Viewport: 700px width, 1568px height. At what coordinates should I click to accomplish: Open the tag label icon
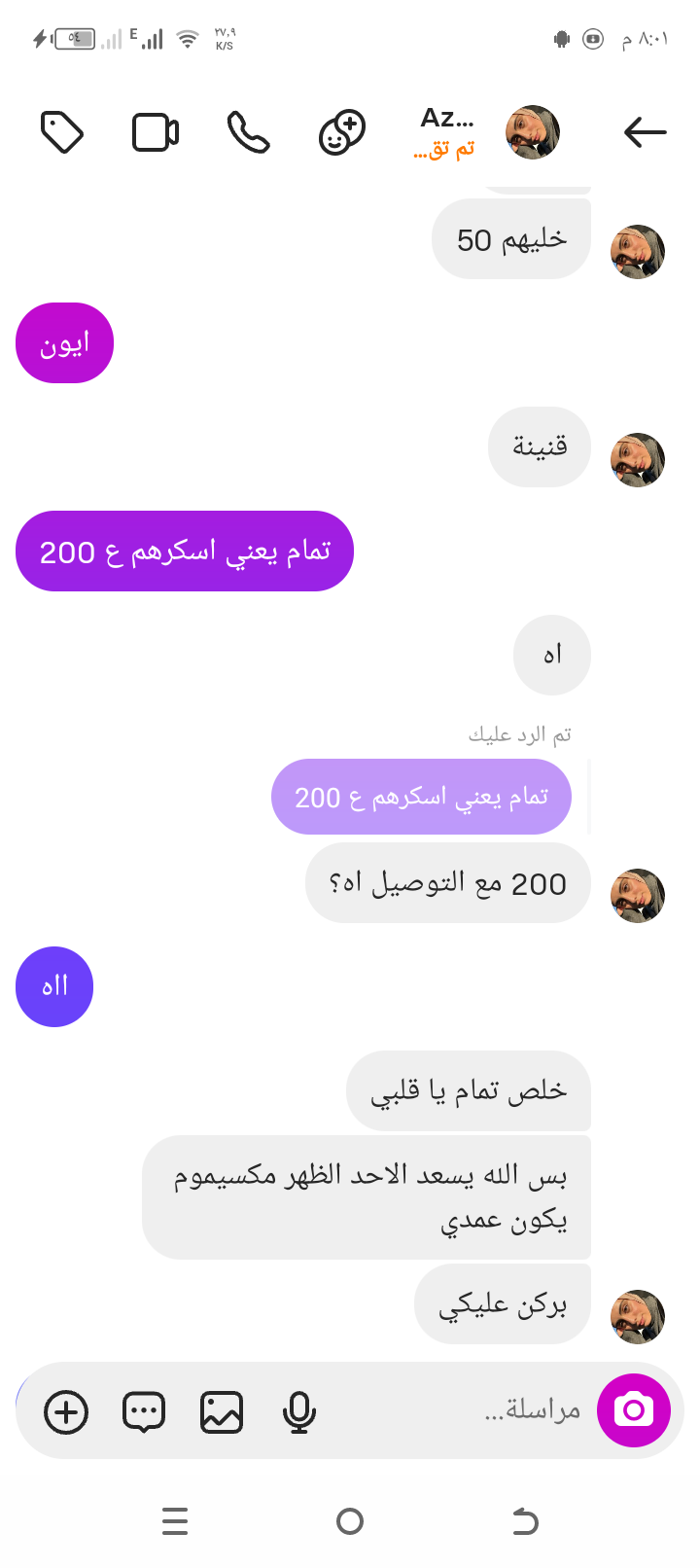coord(62,132)
